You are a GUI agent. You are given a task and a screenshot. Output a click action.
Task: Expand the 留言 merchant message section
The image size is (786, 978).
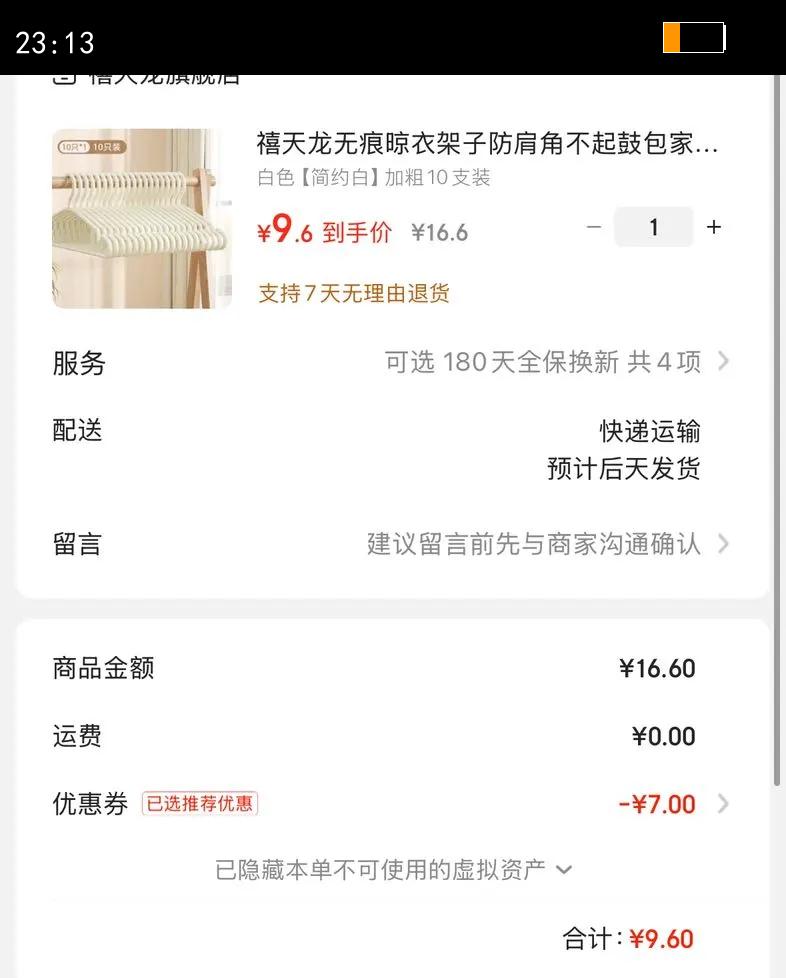point(545,543)
